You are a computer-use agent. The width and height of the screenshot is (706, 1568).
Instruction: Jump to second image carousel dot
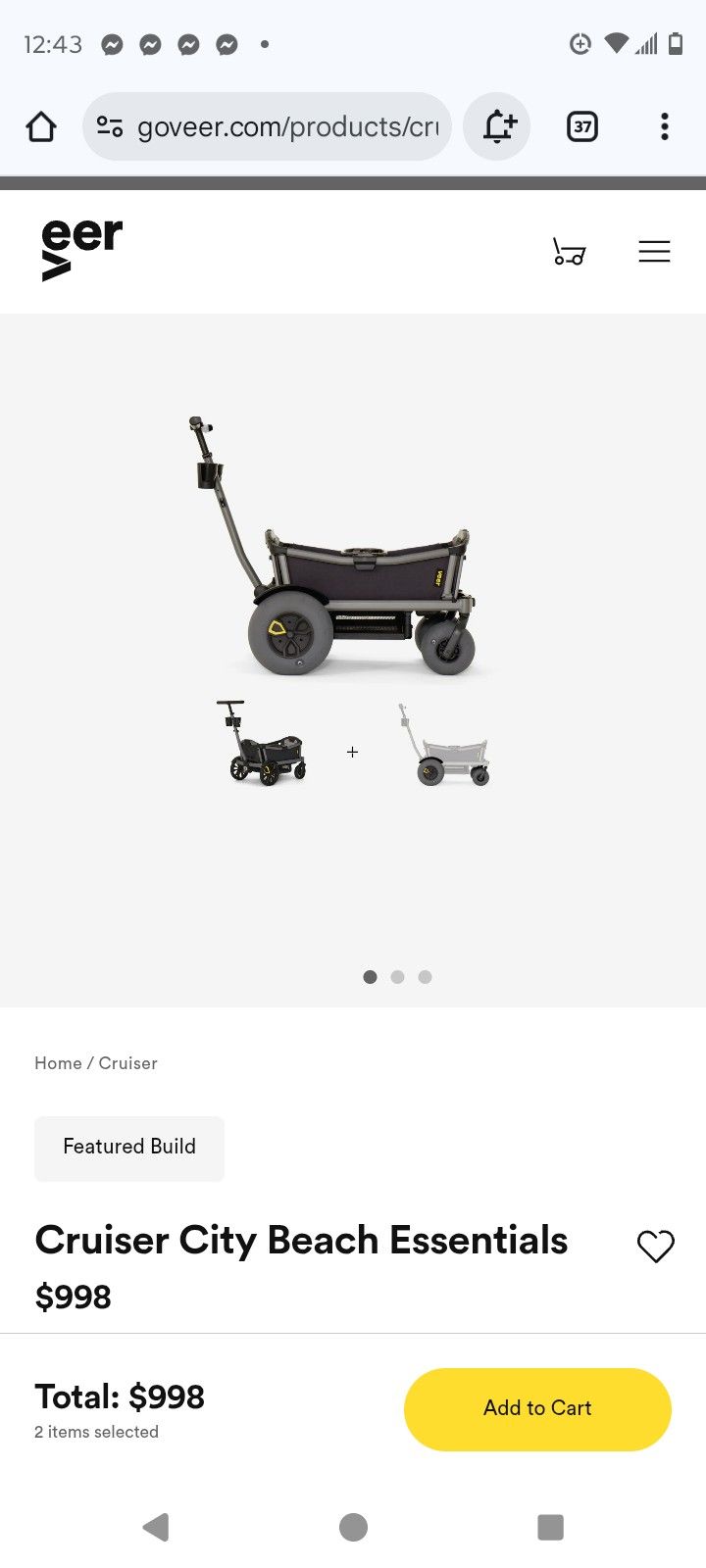coord(397,977)
